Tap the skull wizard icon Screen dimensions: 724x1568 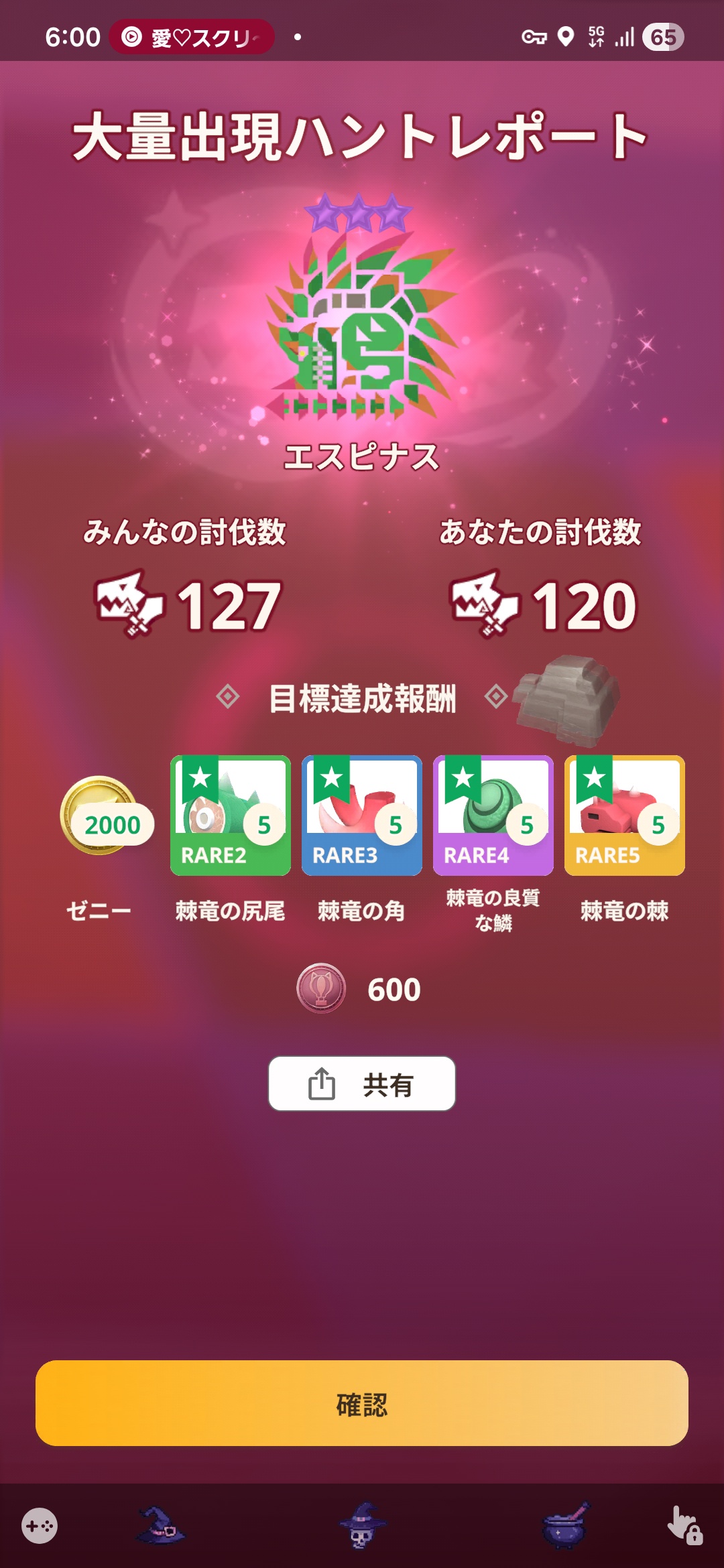[362, 1526]
